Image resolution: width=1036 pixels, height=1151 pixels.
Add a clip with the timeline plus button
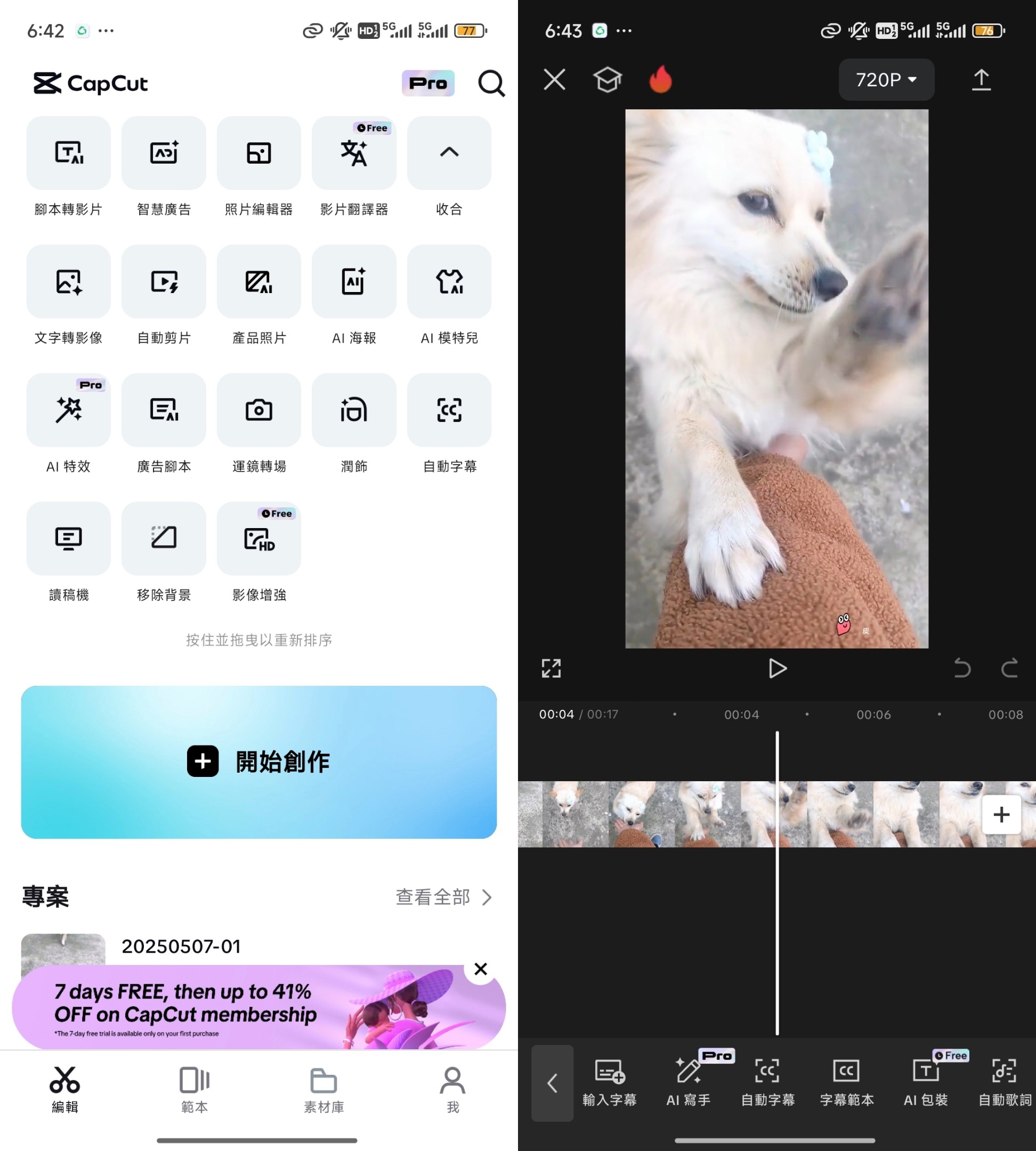point(1001,815)
